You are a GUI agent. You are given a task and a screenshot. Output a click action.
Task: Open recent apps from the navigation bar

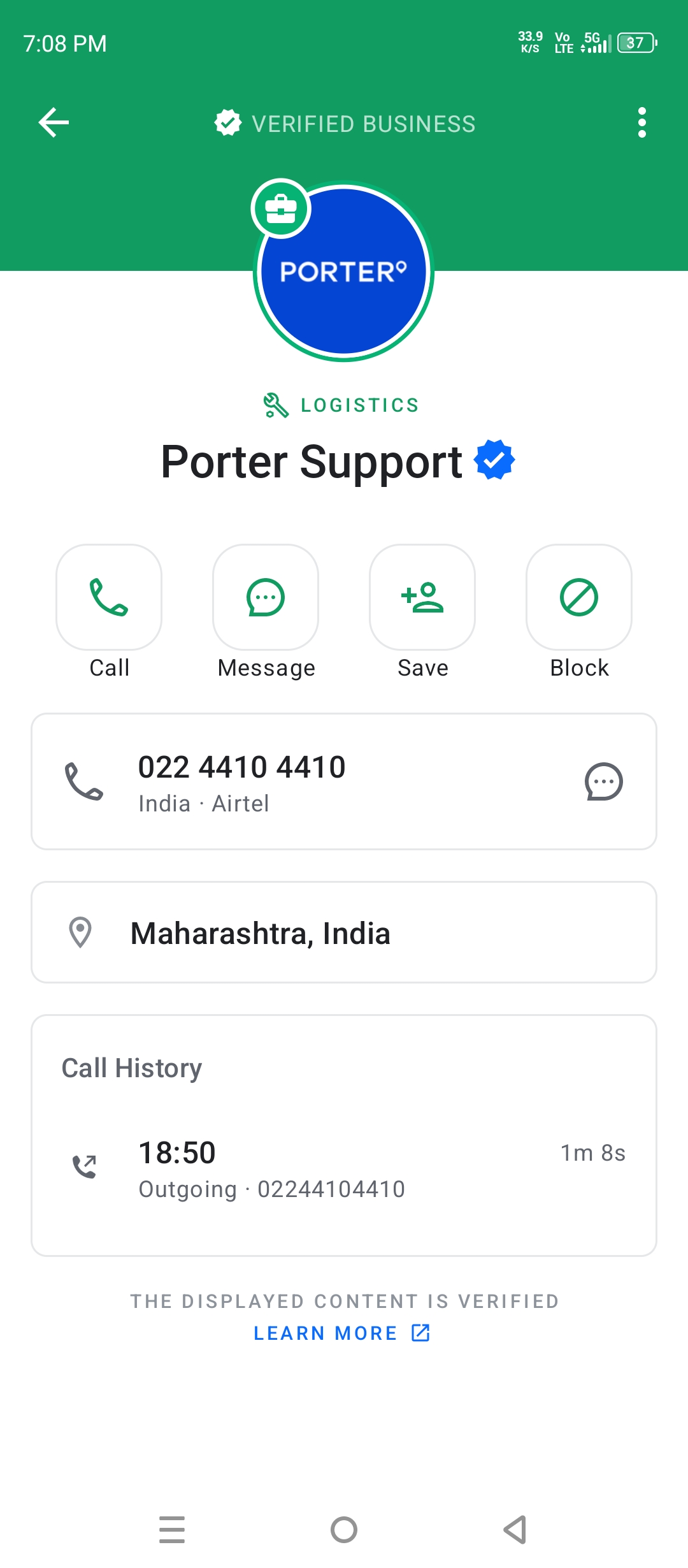[172, 1530]
